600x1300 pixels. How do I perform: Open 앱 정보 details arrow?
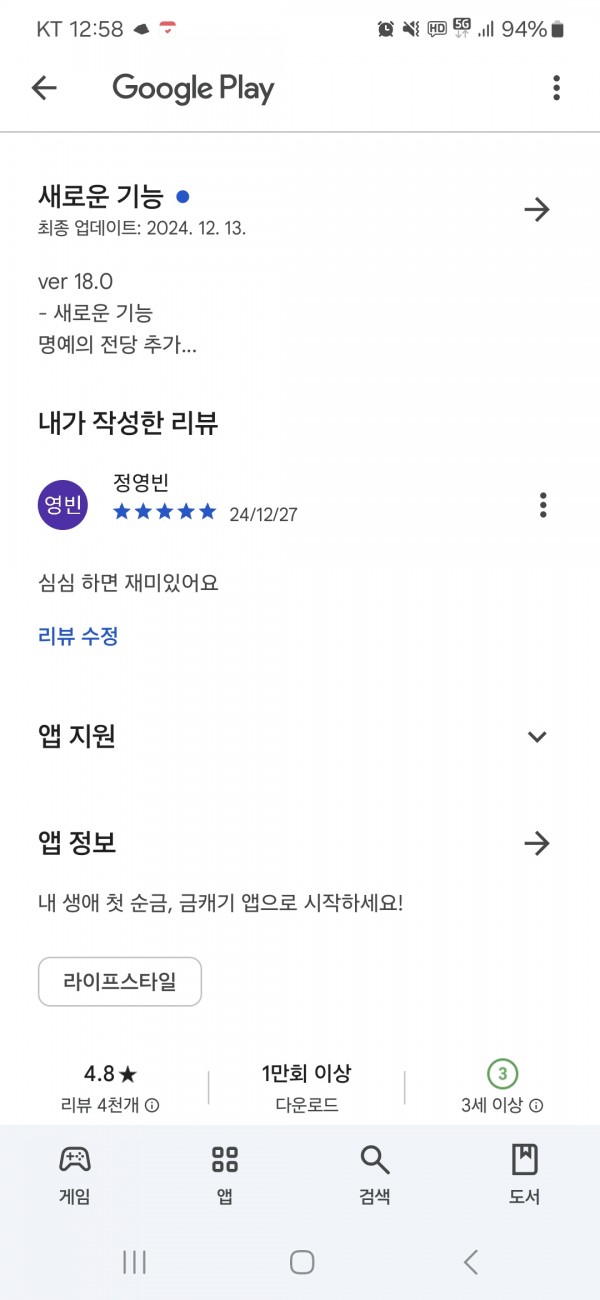(x=537, y=844)
